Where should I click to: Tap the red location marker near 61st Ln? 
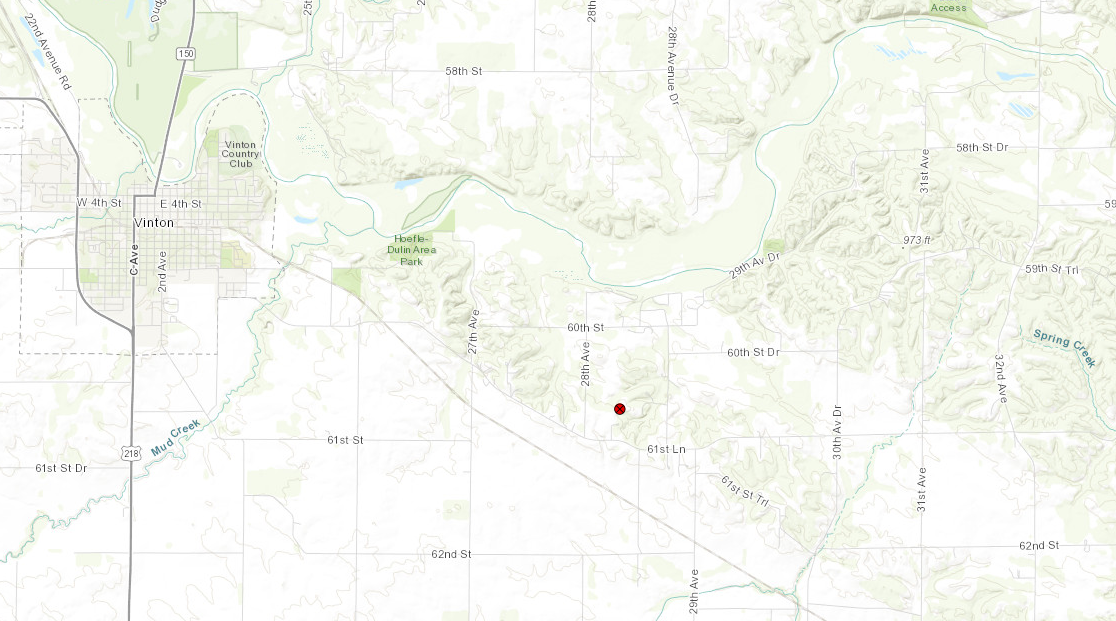[x=620, y=409]
